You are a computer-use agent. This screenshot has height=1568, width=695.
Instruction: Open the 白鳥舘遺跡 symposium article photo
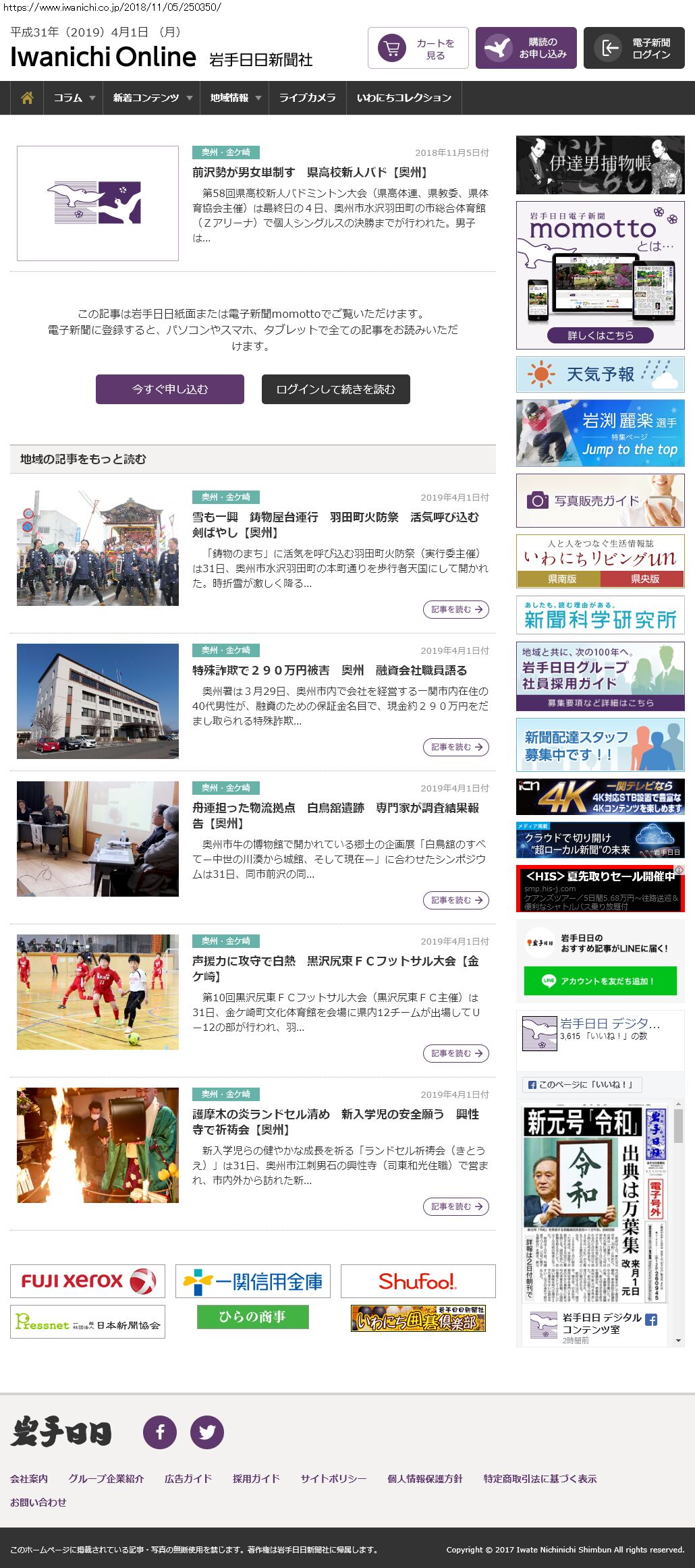98,839
